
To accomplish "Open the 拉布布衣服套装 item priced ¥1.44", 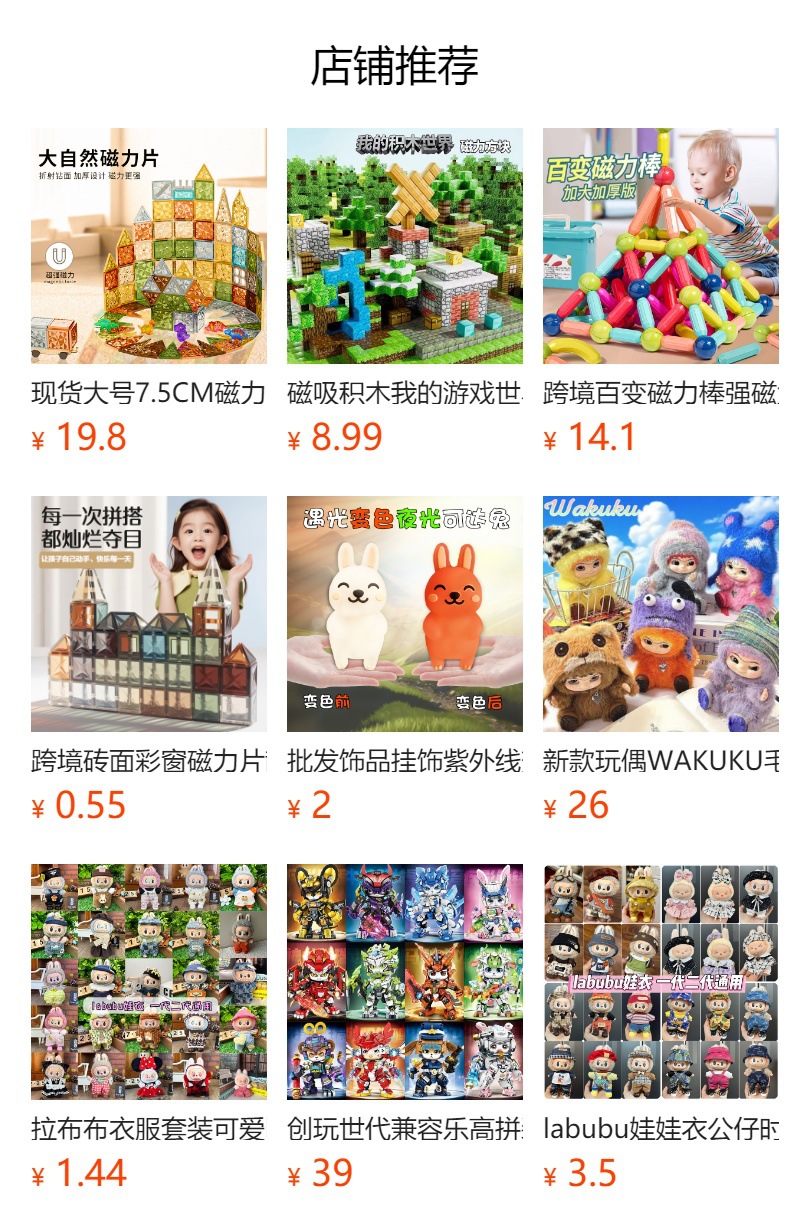I will click(149, 982).
